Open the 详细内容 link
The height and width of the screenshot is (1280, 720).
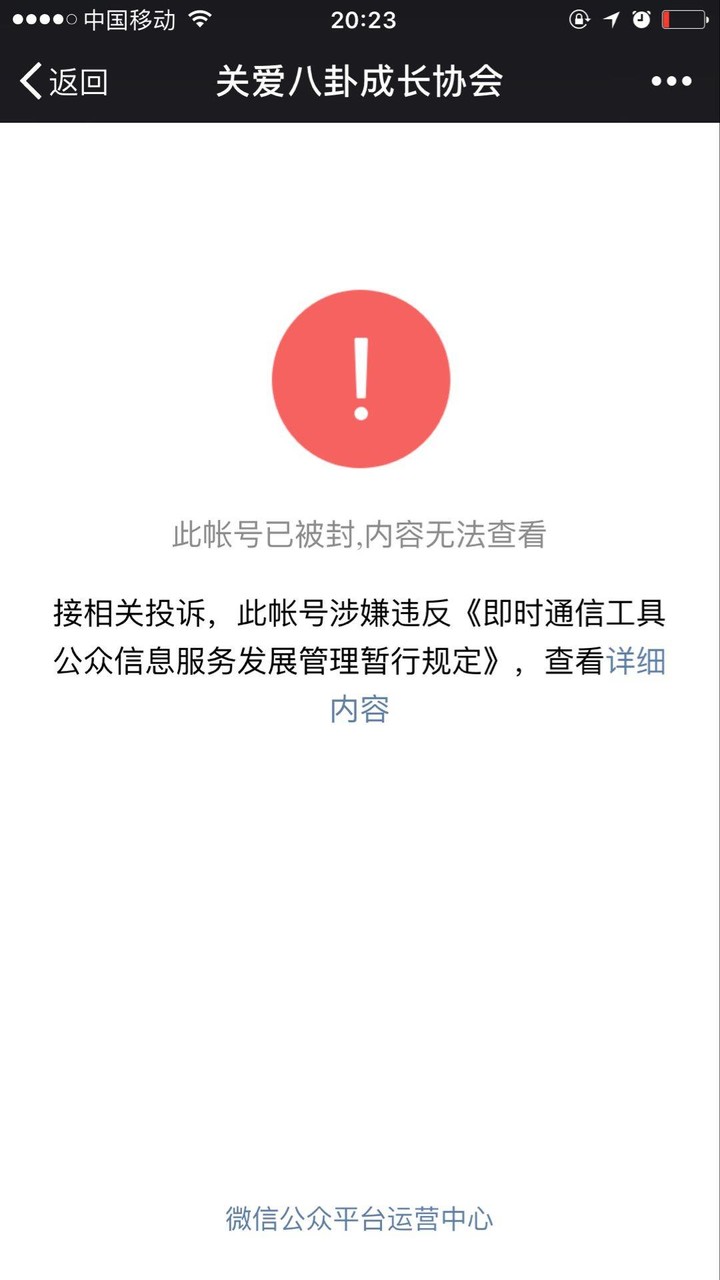click(x=636, y=662)
